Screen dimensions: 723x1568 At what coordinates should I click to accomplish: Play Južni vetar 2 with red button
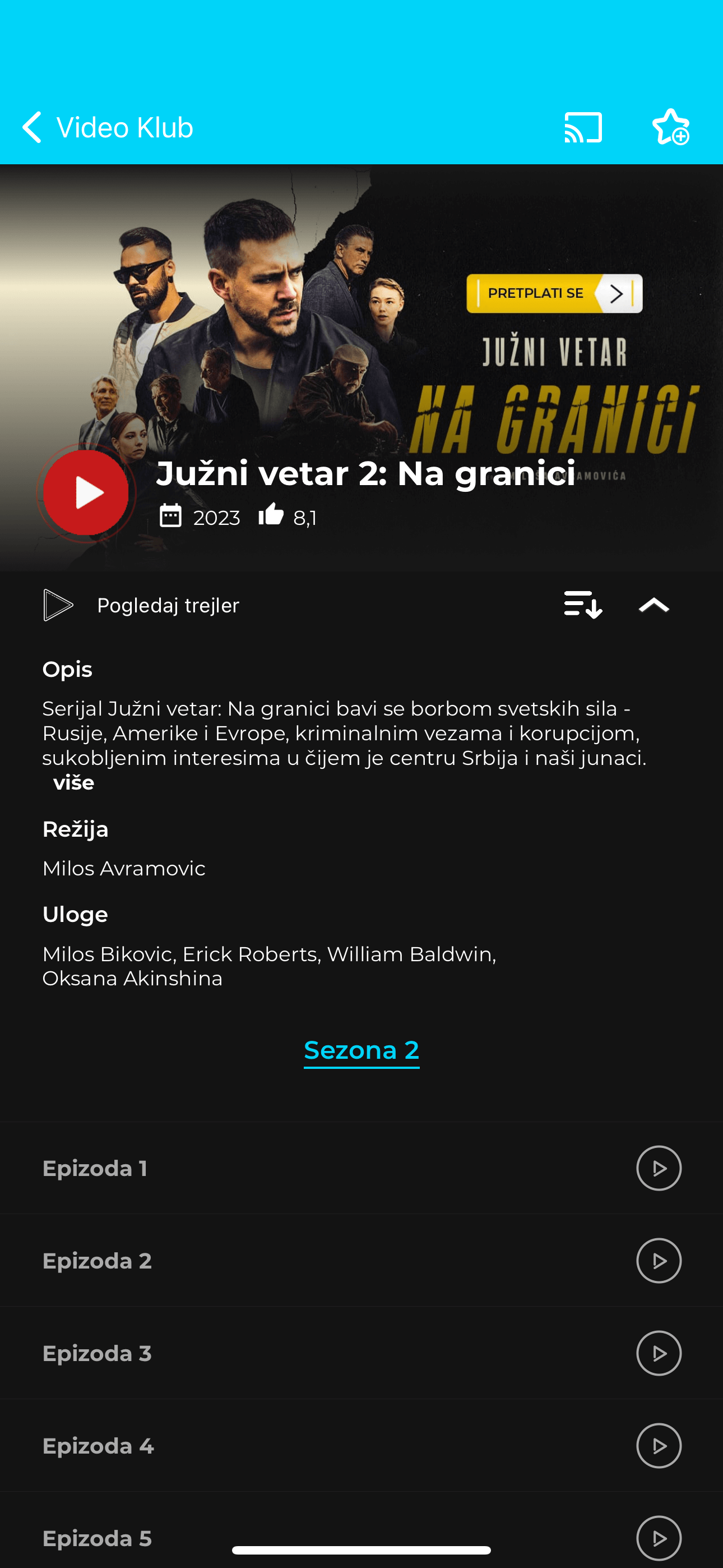tap(86, 492)
